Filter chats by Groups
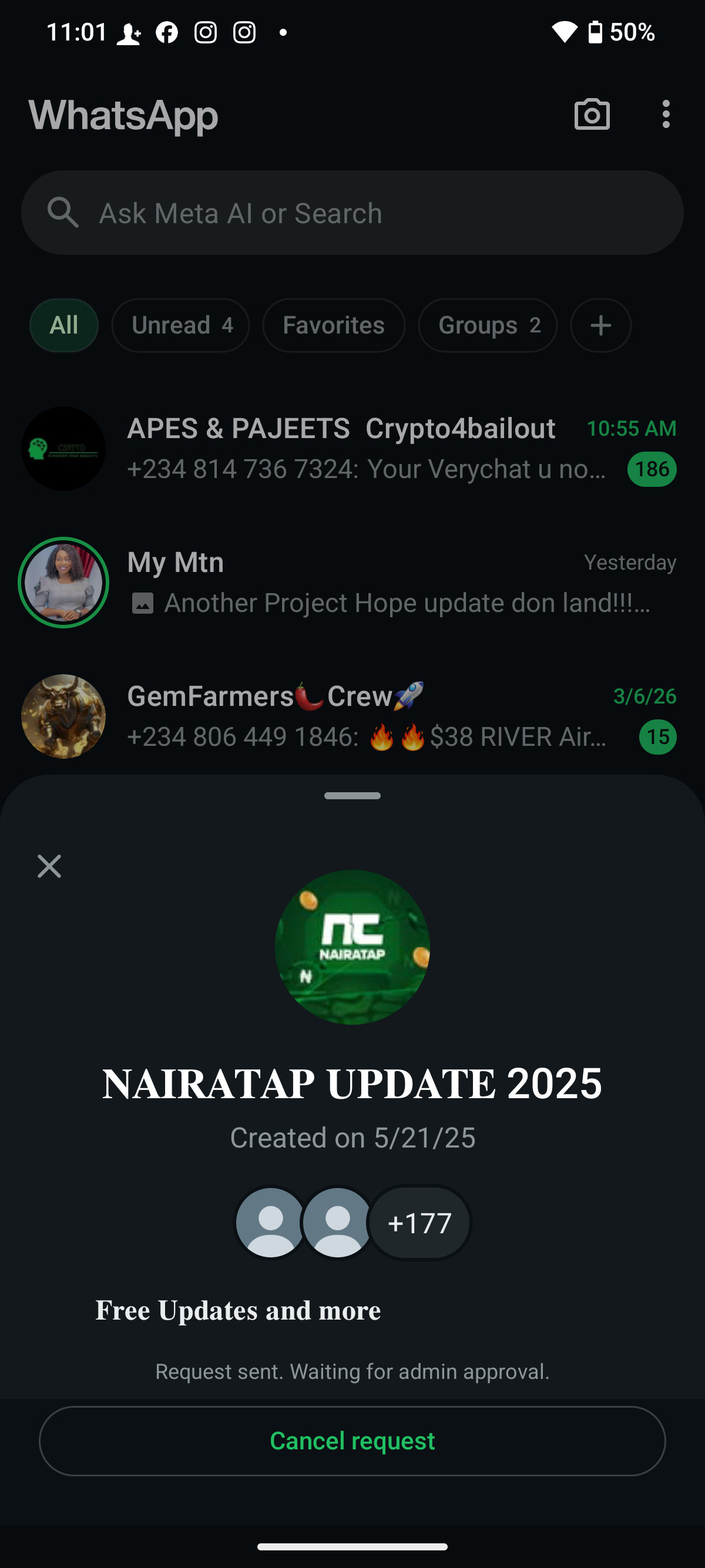 point(488,325)
